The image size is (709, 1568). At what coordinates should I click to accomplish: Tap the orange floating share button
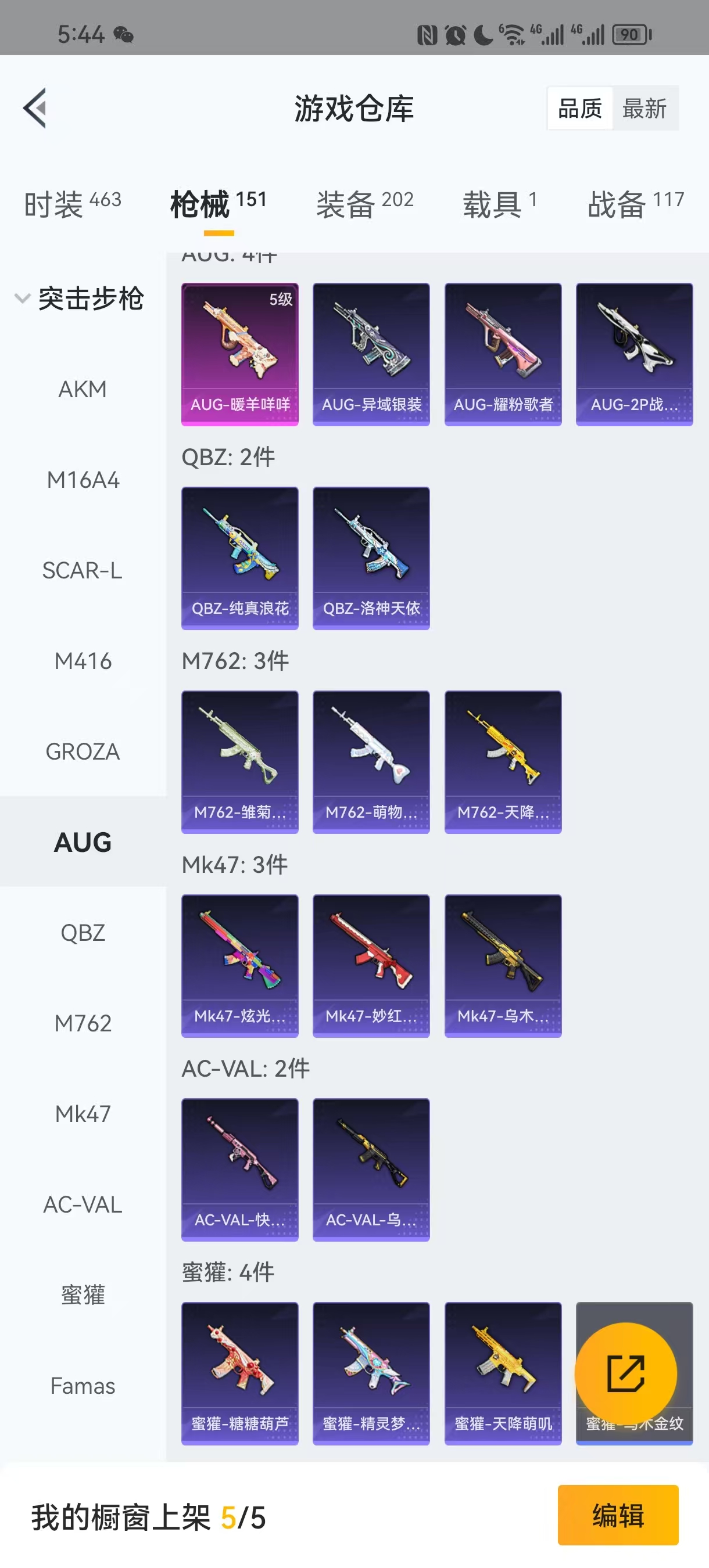(625, 1373)
